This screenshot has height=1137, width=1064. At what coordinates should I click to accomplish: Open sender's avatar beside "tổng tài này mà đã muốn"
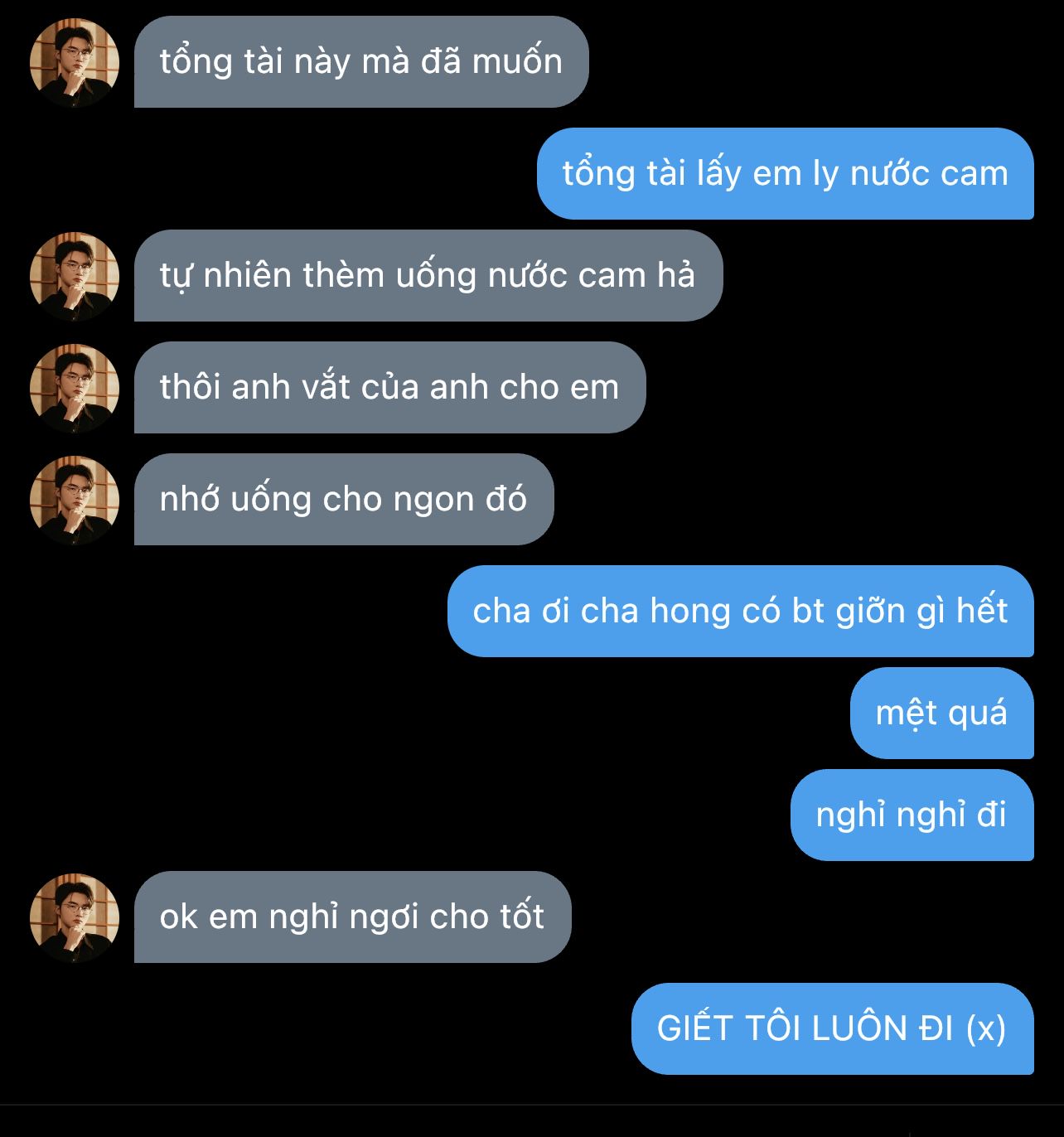click(x=75, y=63)
